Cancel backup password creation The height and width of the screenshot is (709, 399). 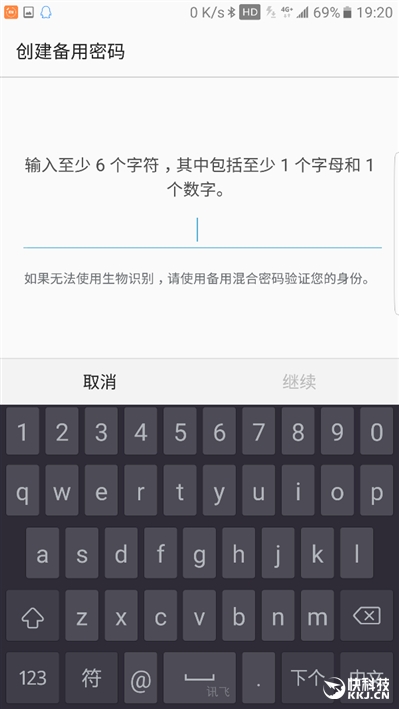point(100,382)
